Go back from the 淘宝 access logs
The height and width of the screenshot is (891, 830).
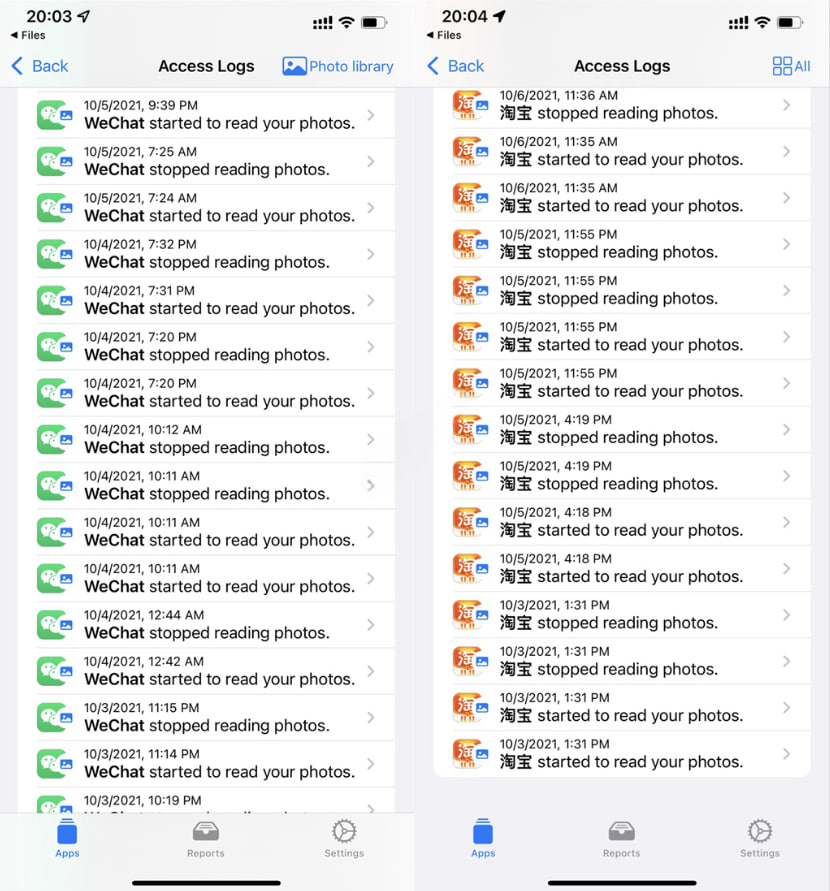(456, 66)
